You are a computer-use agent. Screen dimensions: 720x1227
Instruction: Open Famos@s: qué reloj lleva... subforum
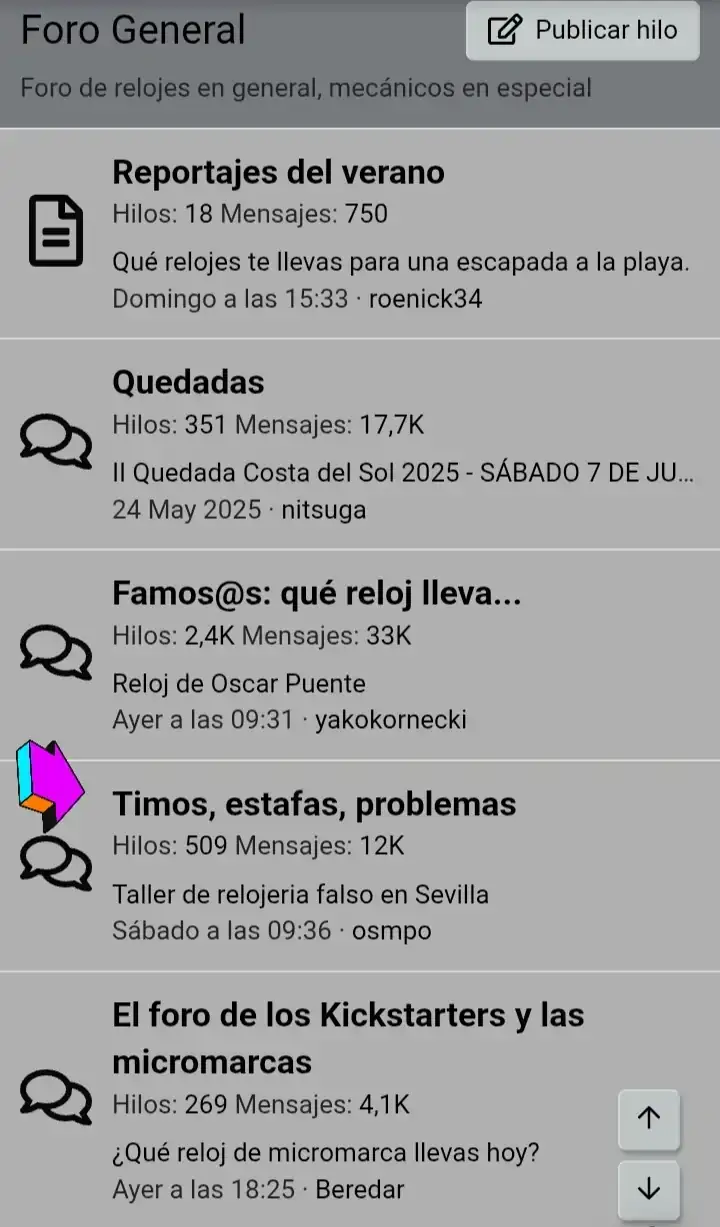(x=316, y=594)
